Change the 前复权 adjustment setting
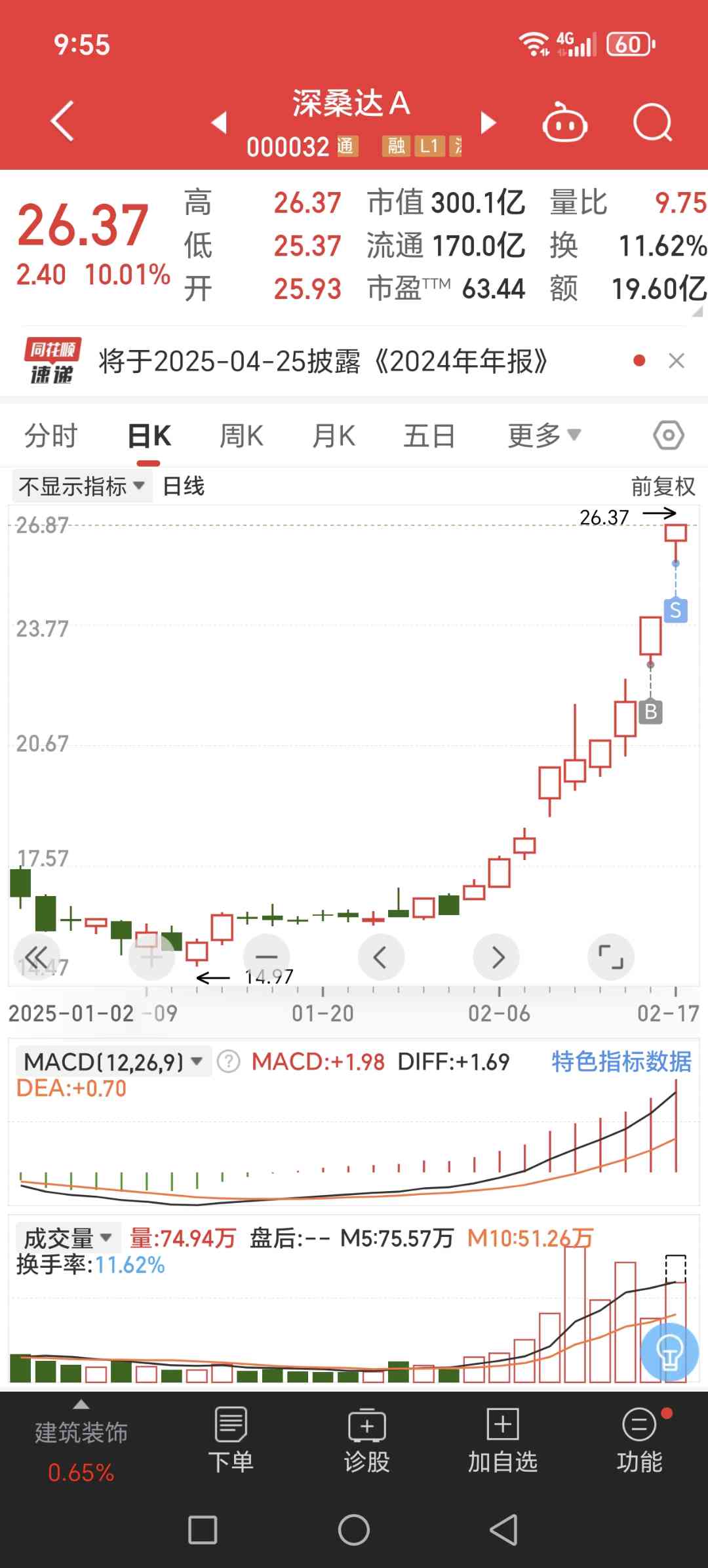 coord(663,486)
